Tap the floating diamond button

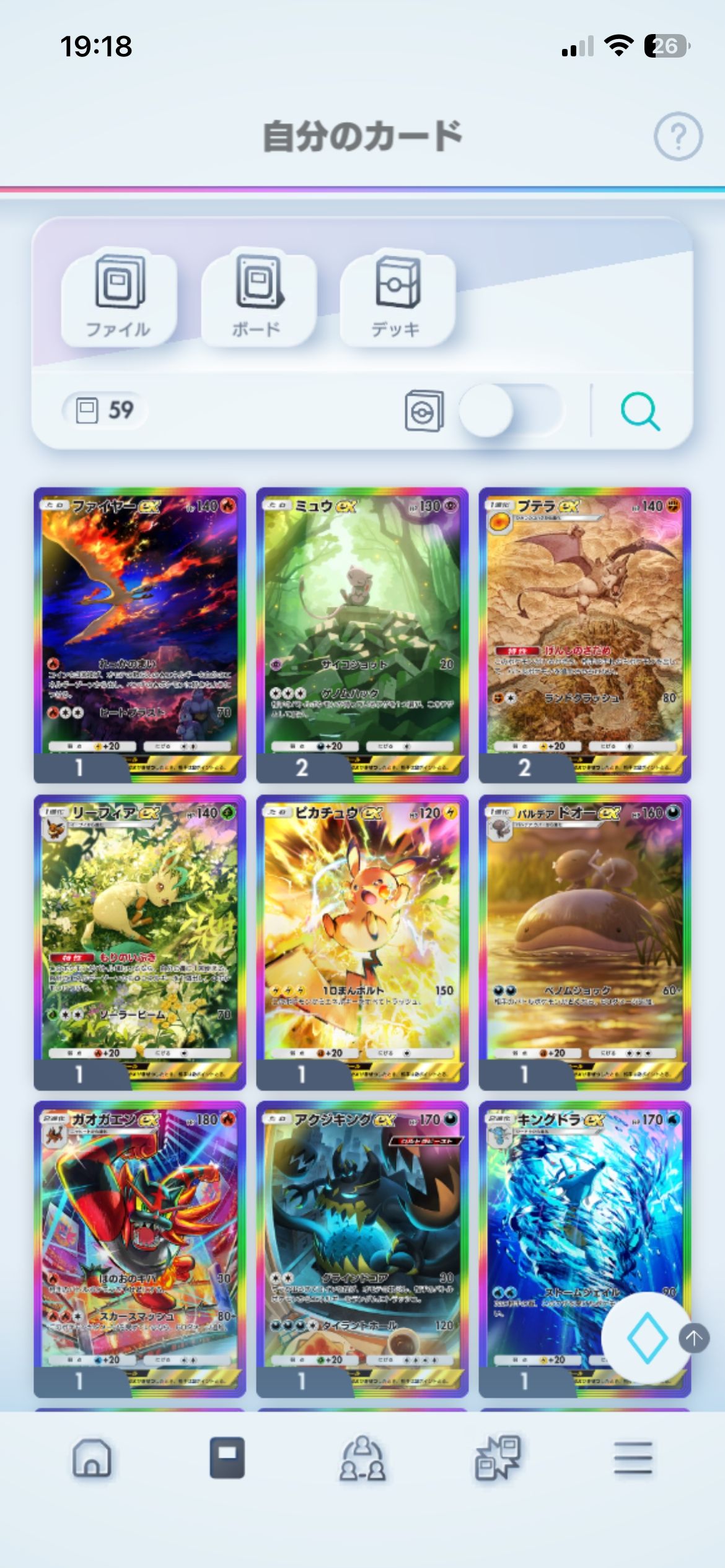pyautogui.click(x=646, y=1338)
